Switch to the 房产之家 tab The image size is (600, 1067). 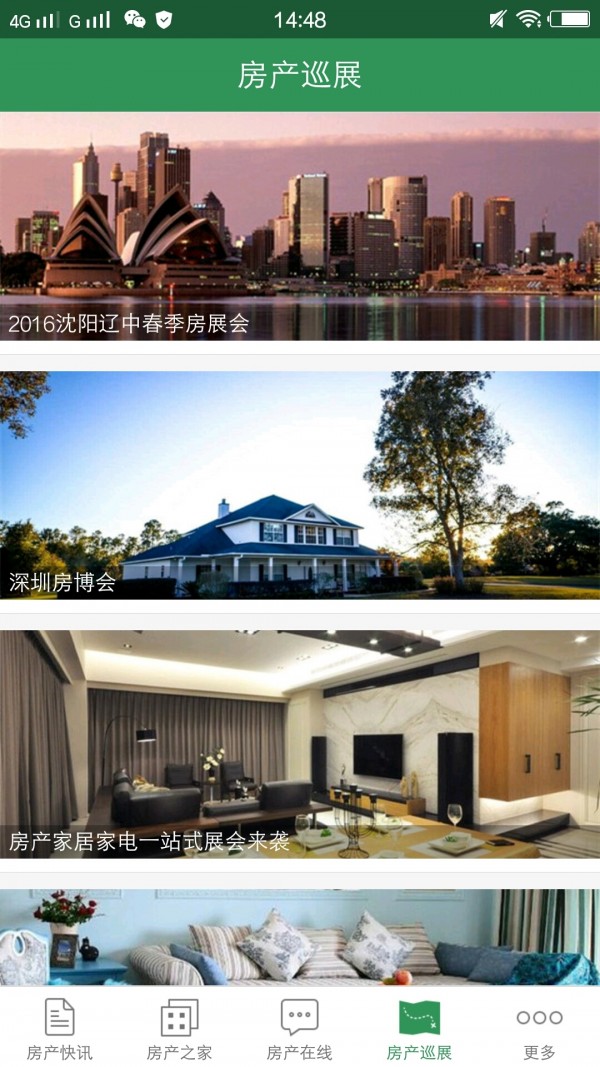(x=180, y=1029)
